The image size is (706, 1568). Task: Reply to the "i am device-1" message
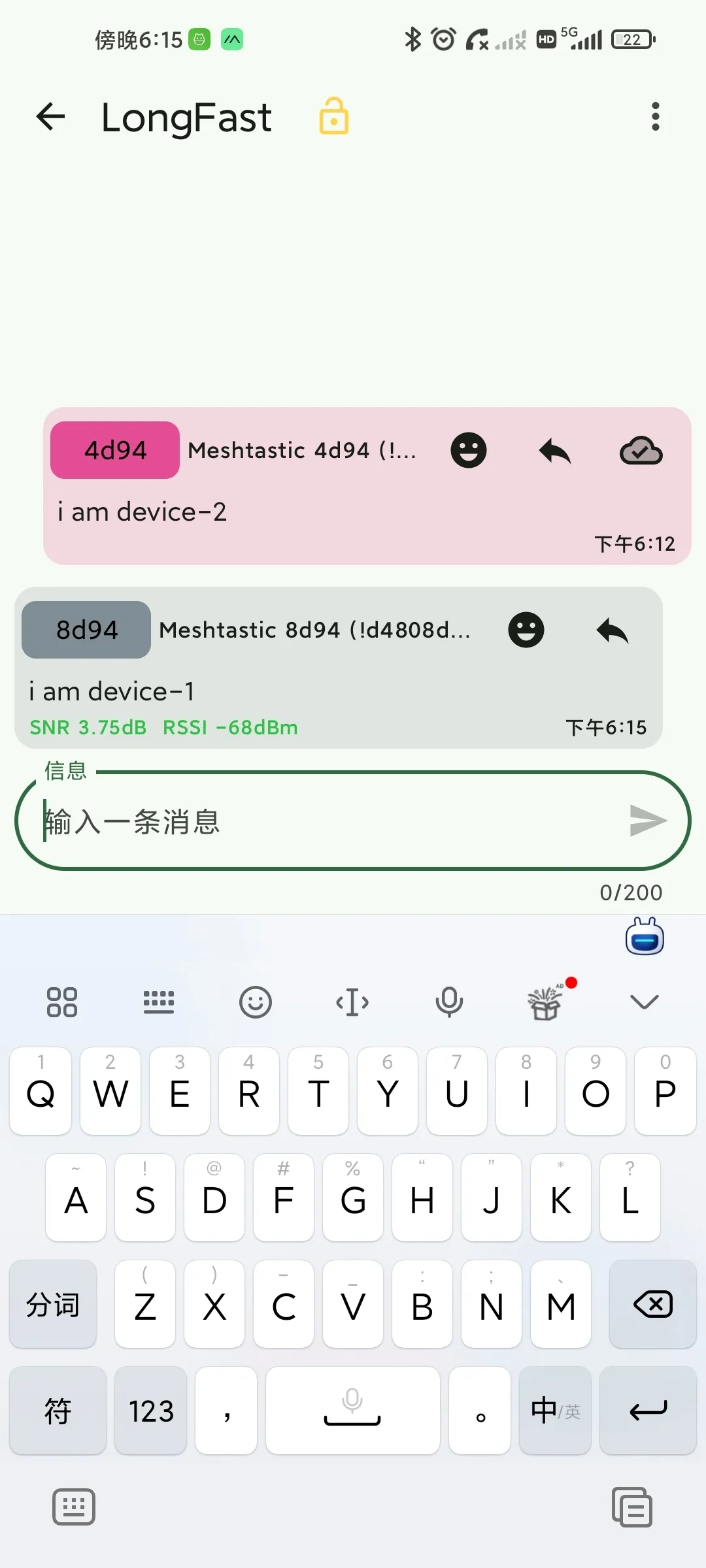coord(613,630)
